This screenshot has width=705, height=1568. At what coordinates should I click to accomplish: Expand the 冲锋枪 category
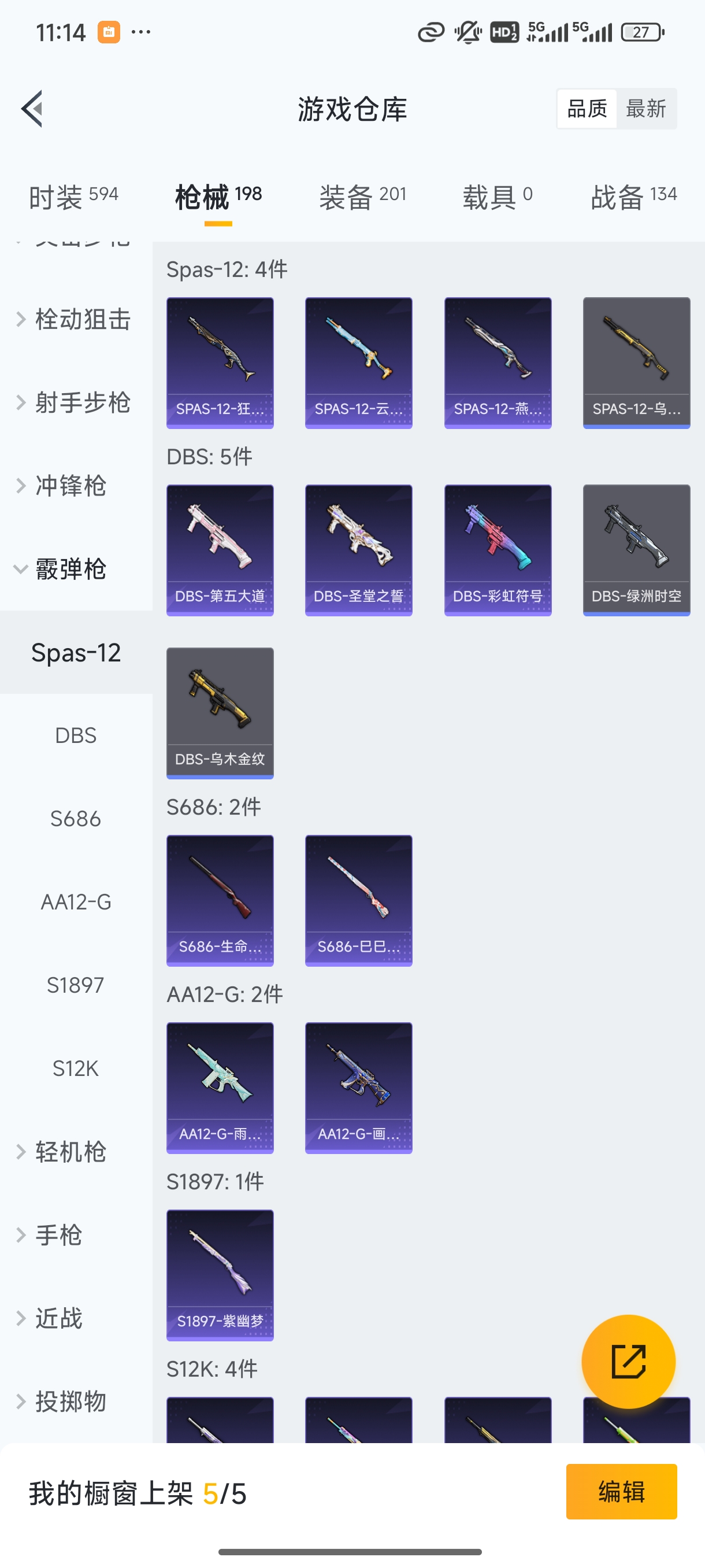(70, 486)
